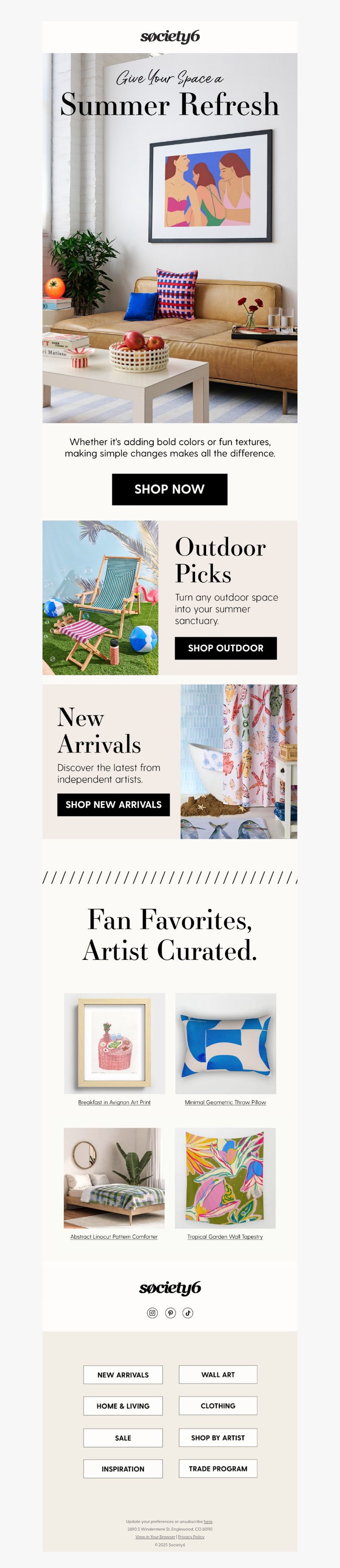Open TRADE PROGRAM page

tap(218, 1468)
